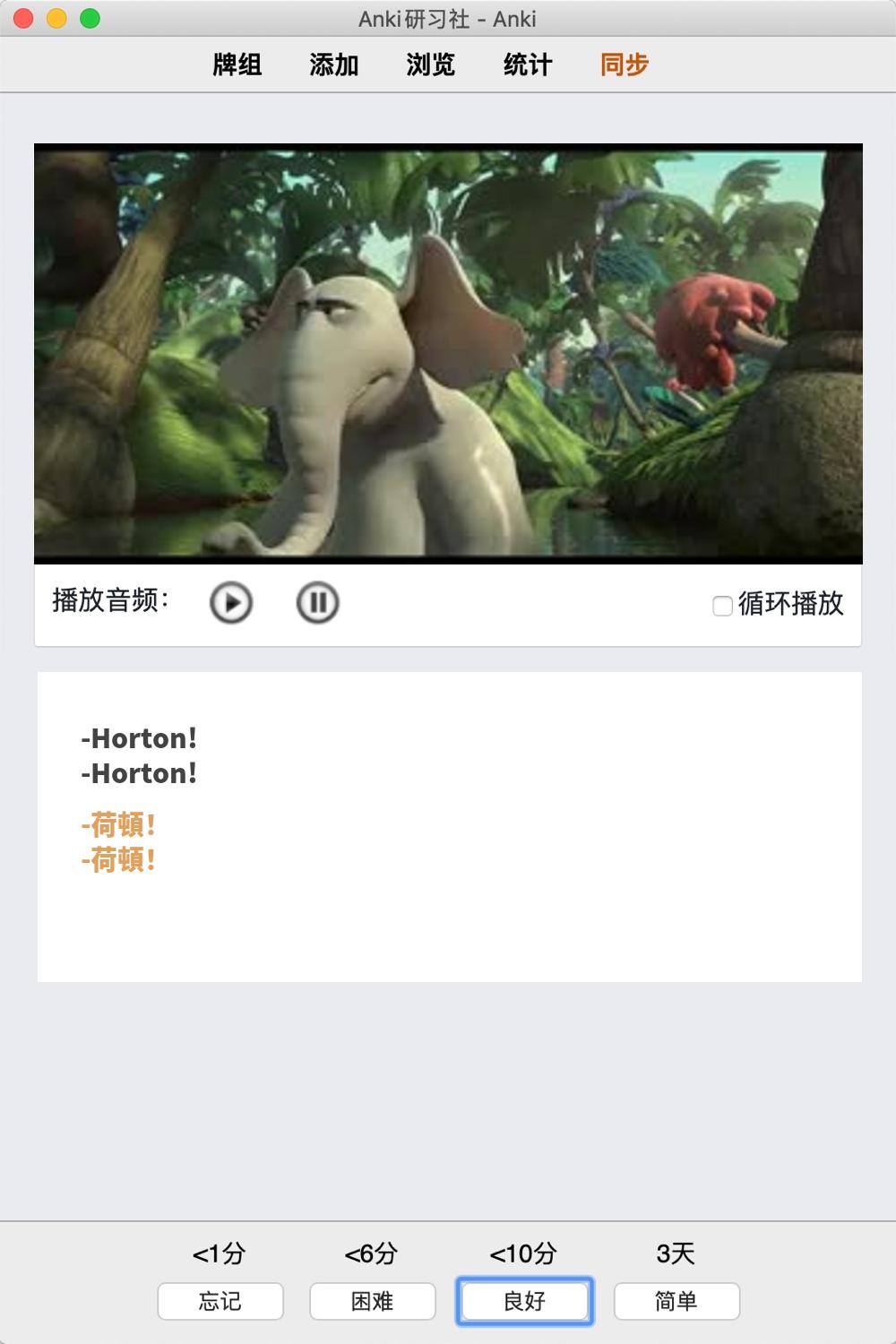Screen dimensions: 896x1344
Task: Open 添加 to add a card
Action: point(334,65)
